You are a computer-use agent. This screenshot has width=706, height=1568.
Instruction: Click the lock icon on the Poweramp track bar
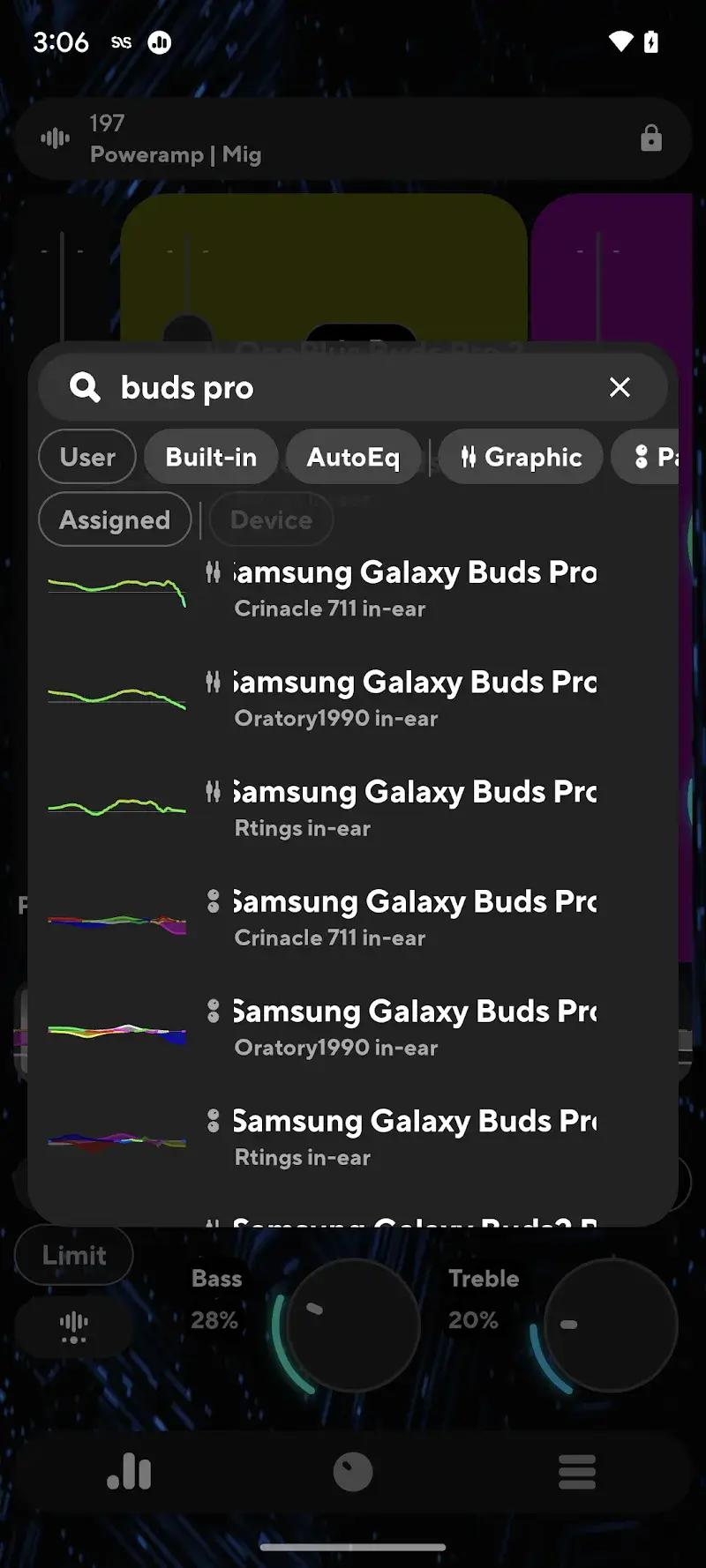click(650, 138)
